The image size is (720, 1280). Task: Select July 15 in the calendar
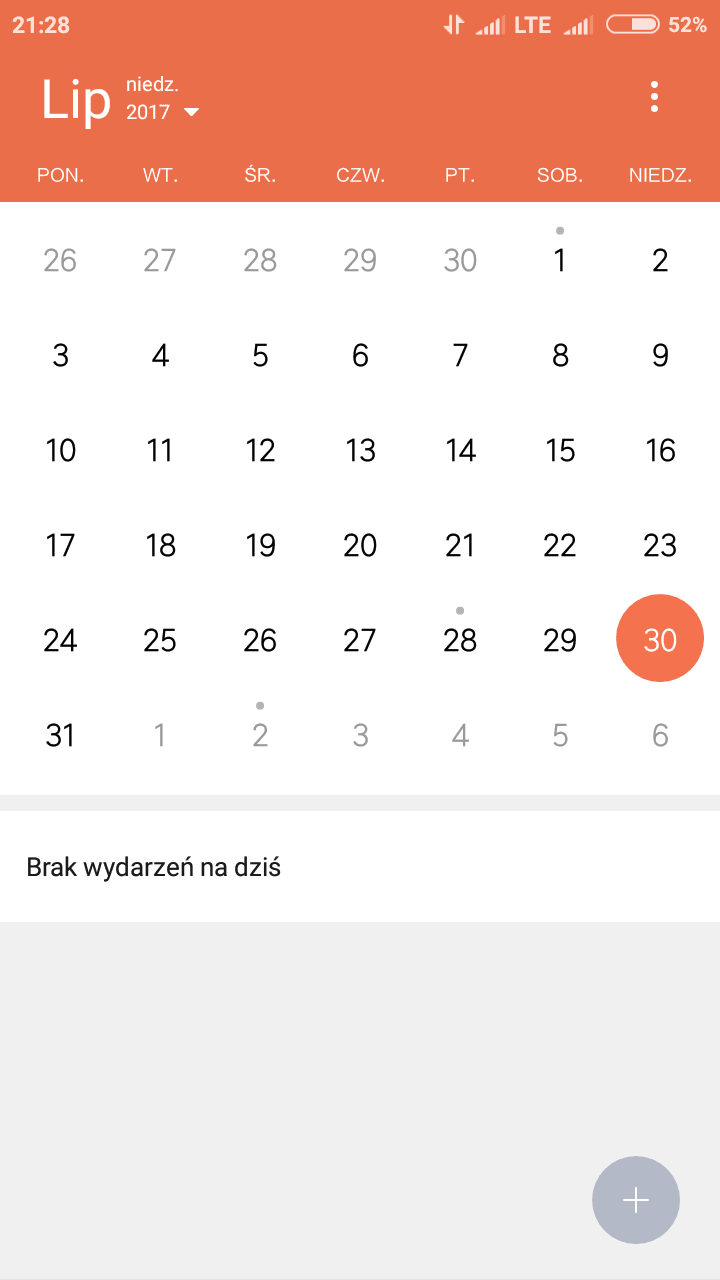pos(560,450)
